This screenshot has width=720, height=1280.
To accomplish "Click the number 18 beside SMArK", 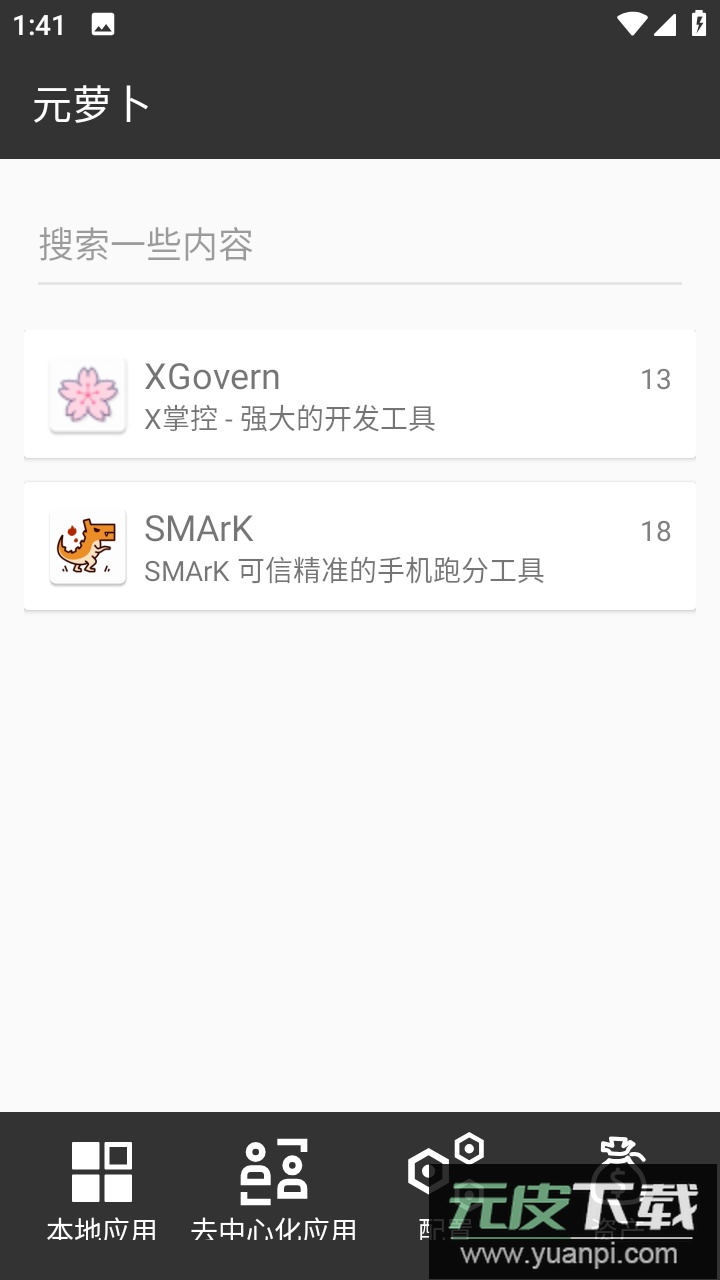I will pyautogui.click(x=656, y=532).
